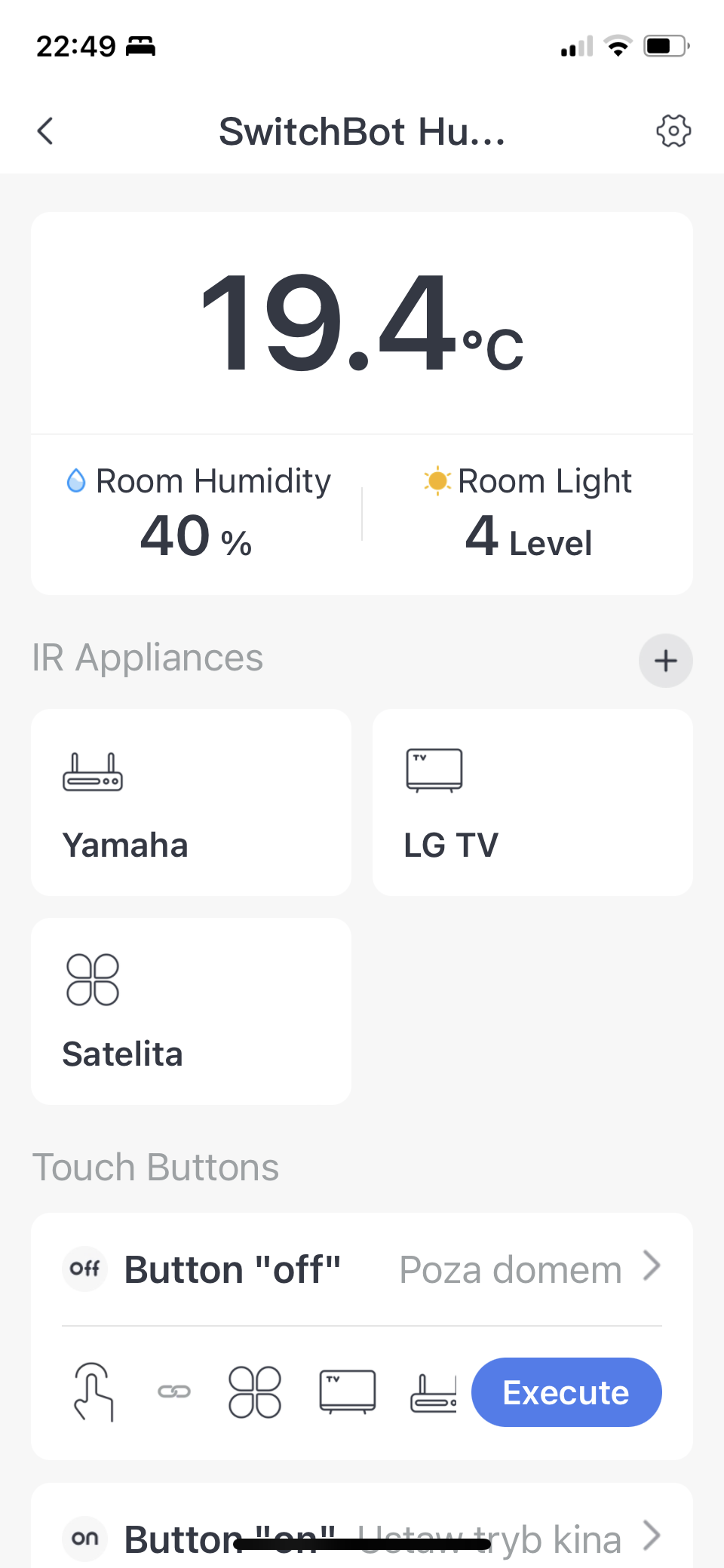This screenshot has height=1568, width=724.
Task: Open the Satelita appliance card
Action: coord(191,1011)
